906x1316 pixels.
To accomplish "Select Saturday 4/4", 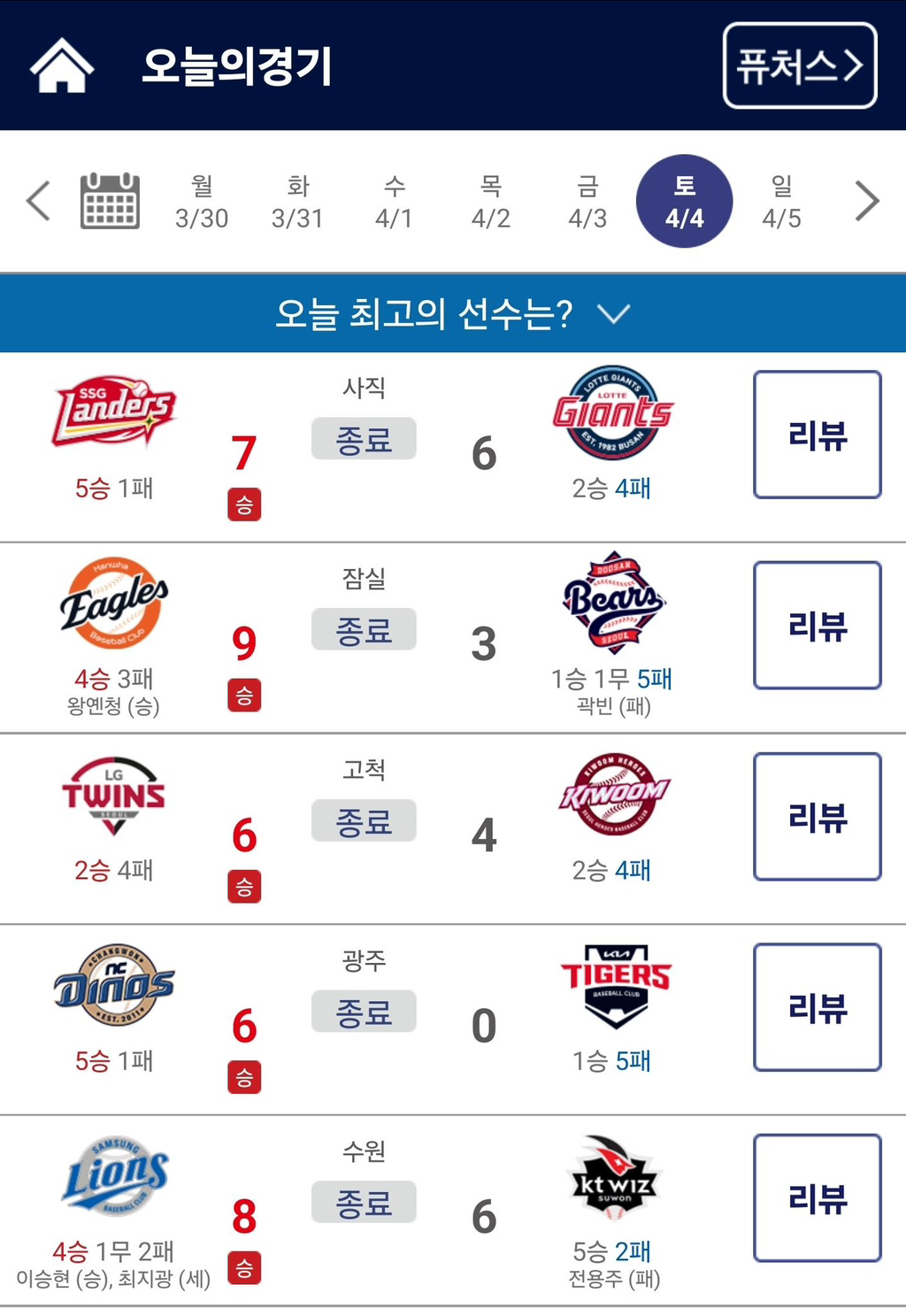I will click(x=684, y=202).
